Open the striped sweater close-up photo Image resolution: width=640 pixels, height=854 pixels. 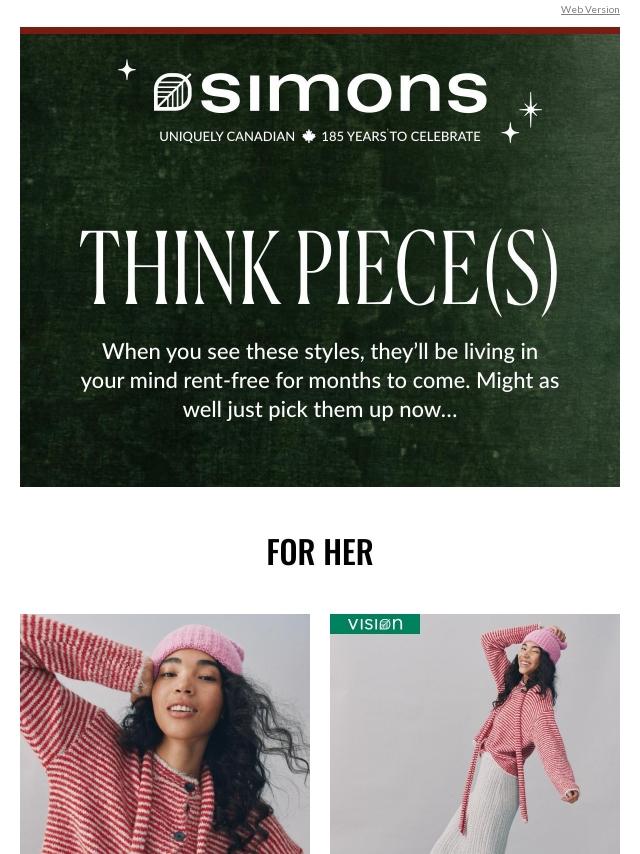pyautogui.click(x=165, y=734)
